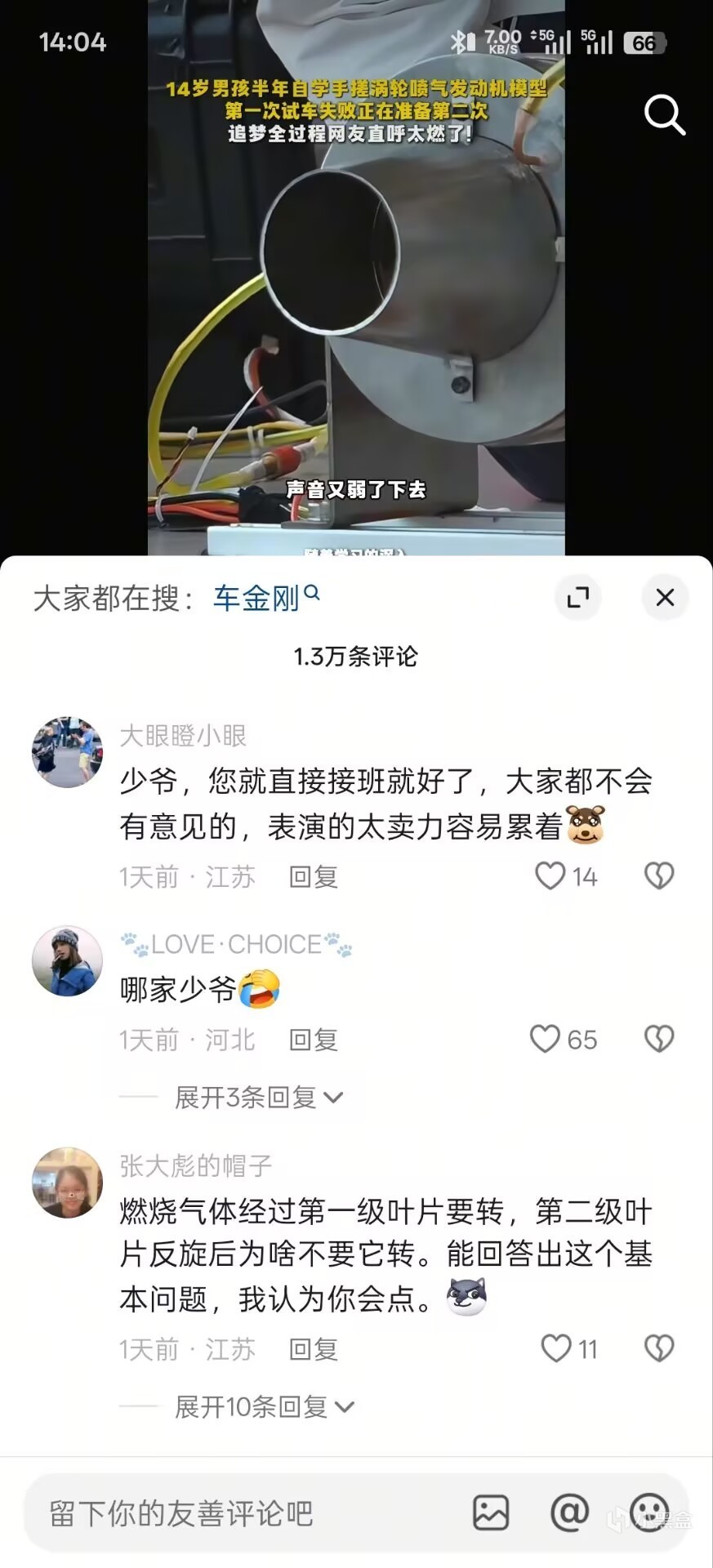Expand 10 replies under 张大彪的帽子's comment
This screenshot has height=1568, width=713.
click(x=264, y=1406)
